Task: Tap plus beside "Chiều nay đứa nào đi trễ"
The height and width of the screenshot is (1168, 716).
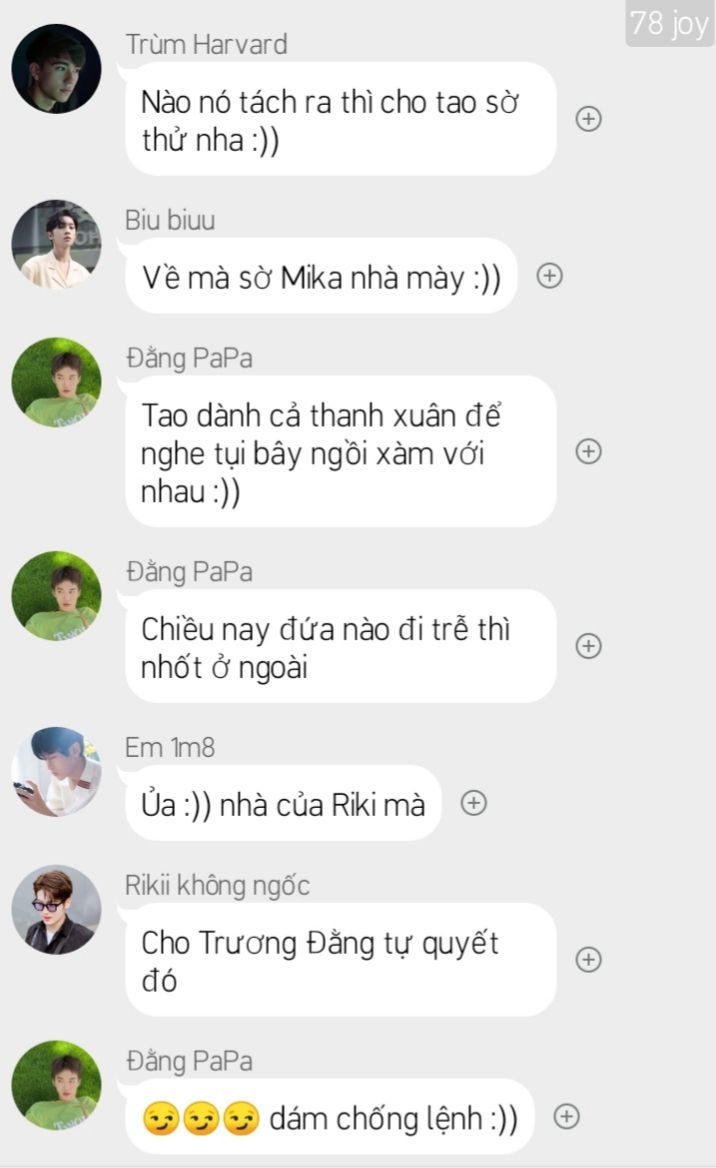Action: click(589, 646)
